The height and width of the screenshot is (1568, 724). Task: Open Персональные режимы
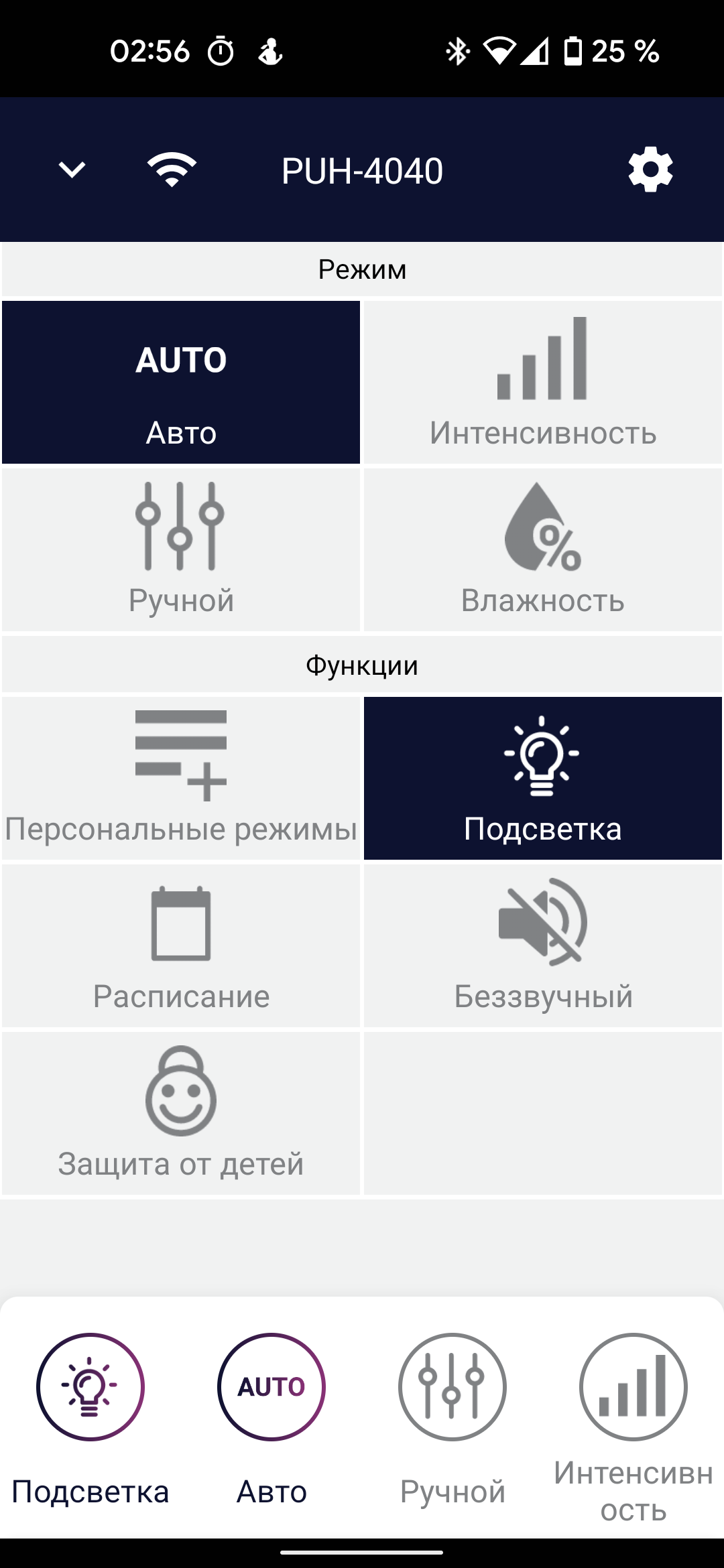(181, 778)
